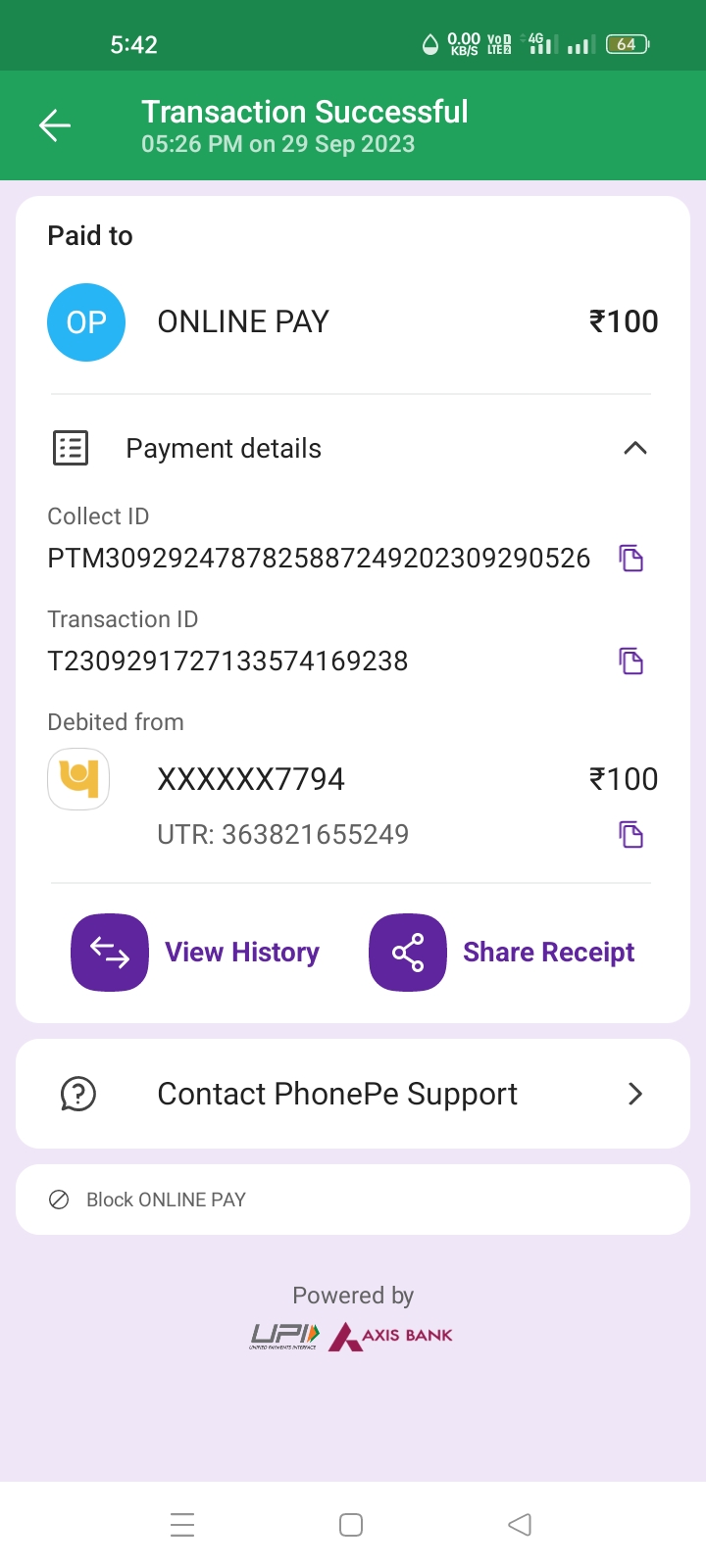
Task: Tap the system home button
Action: (351, 1525)
